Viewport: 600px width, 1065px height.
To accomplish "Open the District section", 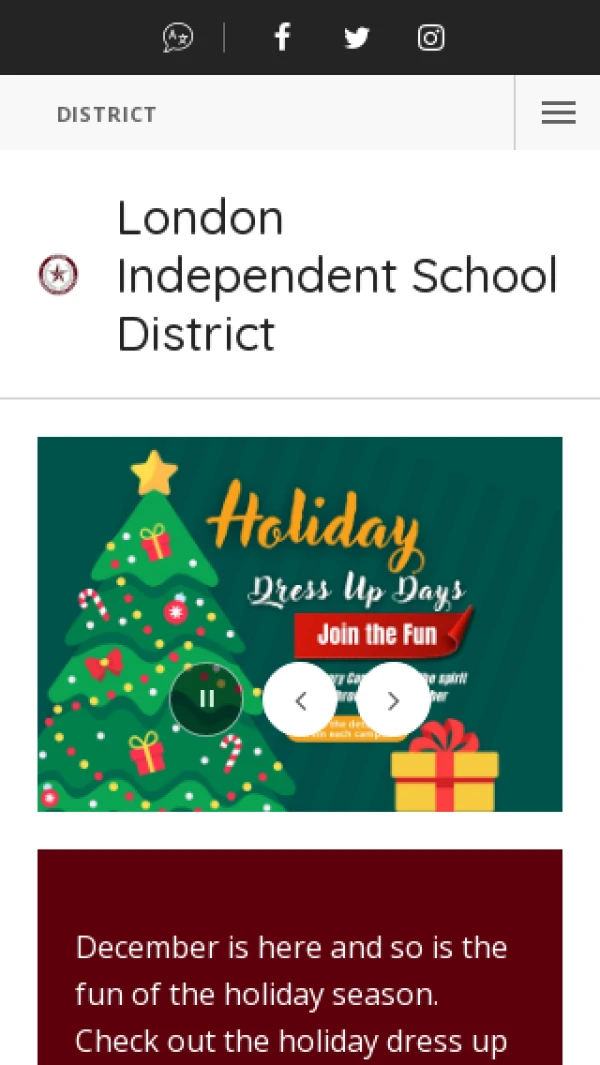I will coord(106,114).
